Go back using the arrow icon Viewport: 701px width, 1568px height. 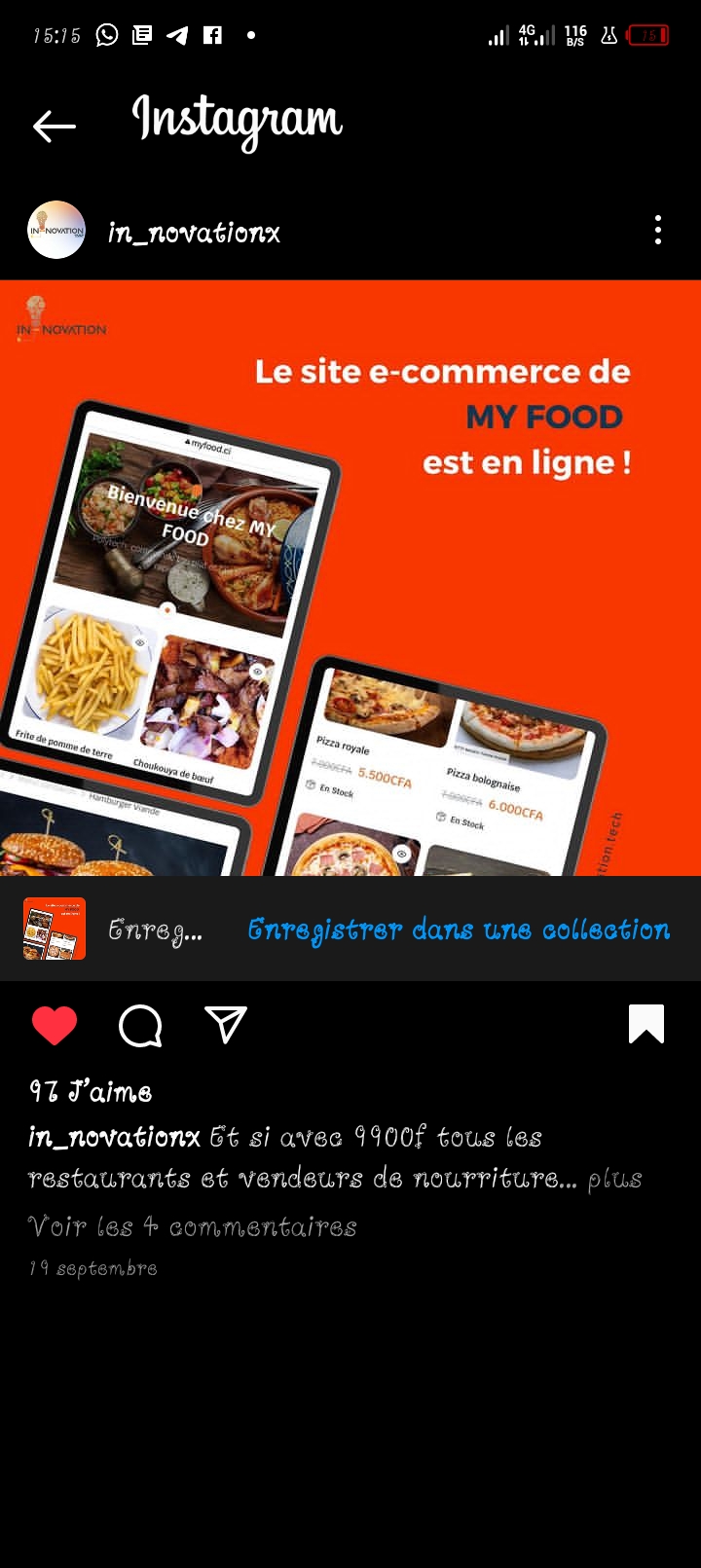[55, 126]
